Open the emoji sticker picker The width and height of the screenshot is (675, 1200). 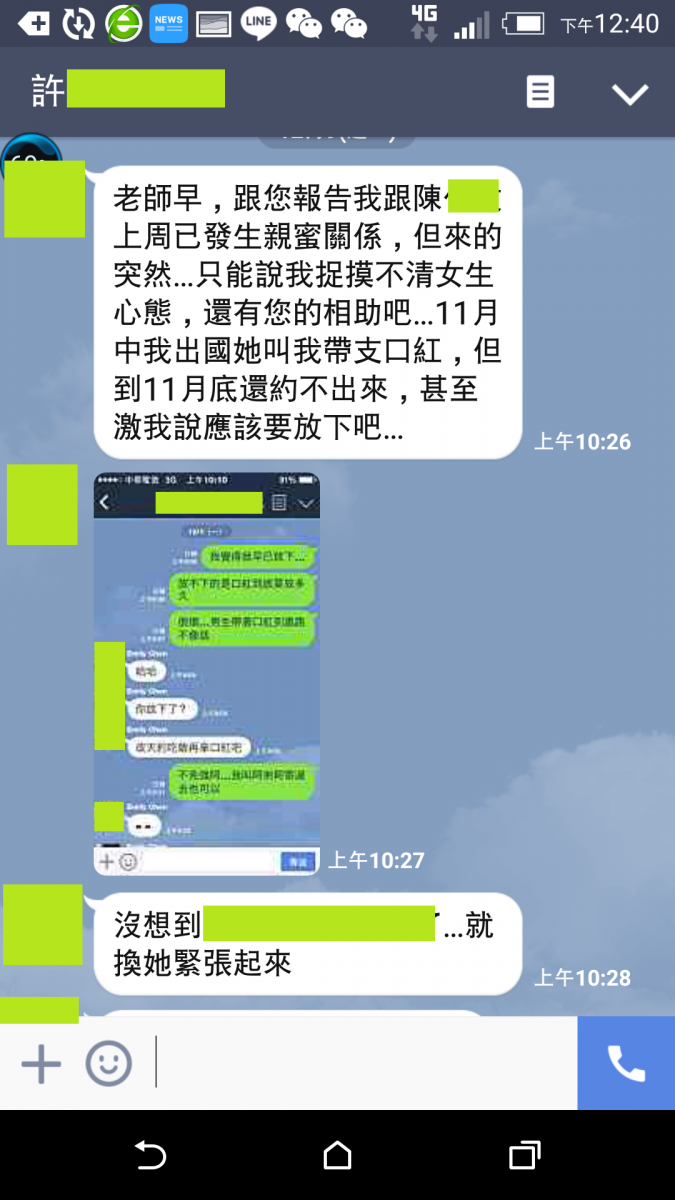pyautogui.click(x=108, y=1064)
